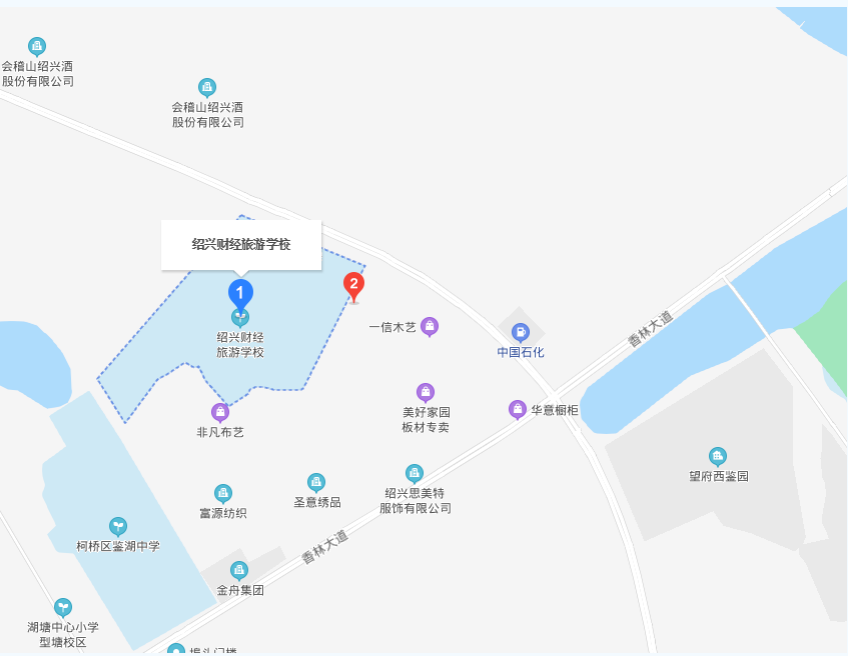Tap the blue marker numbered 1
The width and height of the screenshot is (848, 656).
point(240,293)
